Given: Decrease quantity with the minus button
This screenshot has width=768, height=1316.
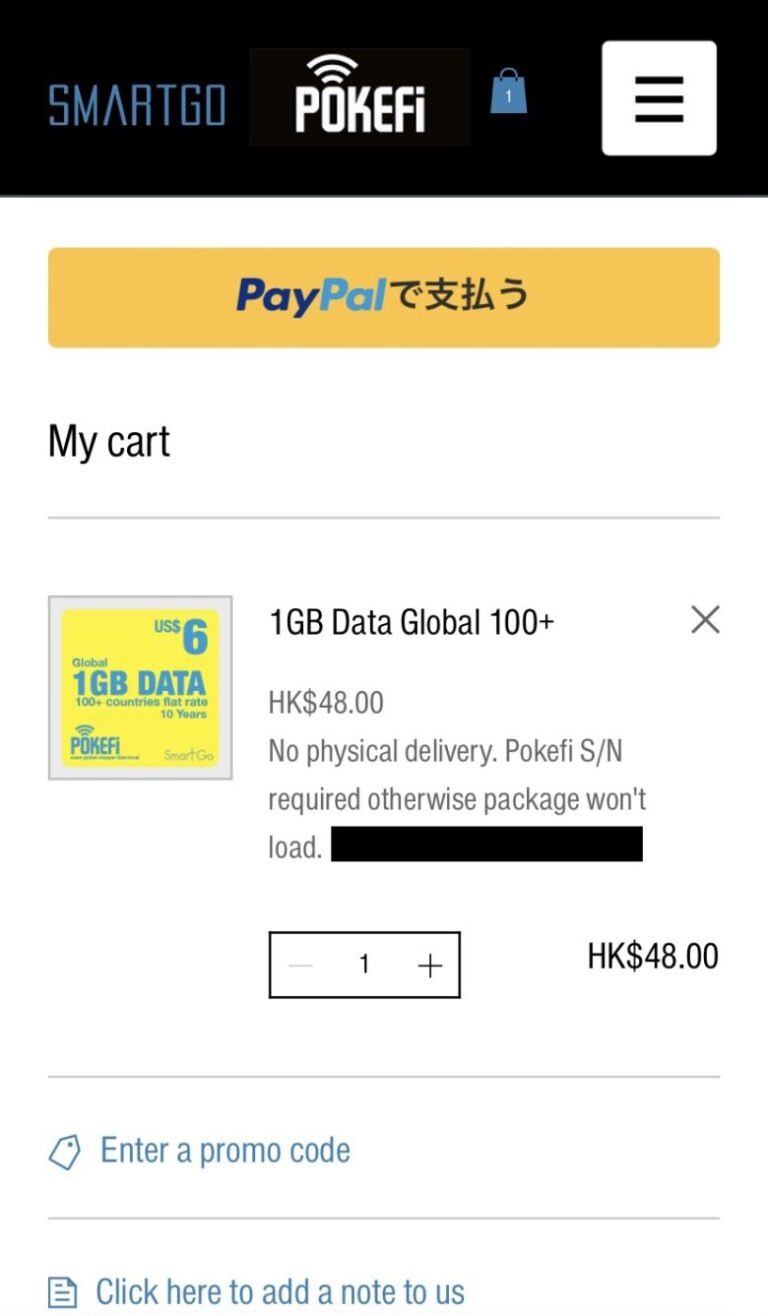Looking at the screenshot, I should pyautogui.click(x=301, y=965).
